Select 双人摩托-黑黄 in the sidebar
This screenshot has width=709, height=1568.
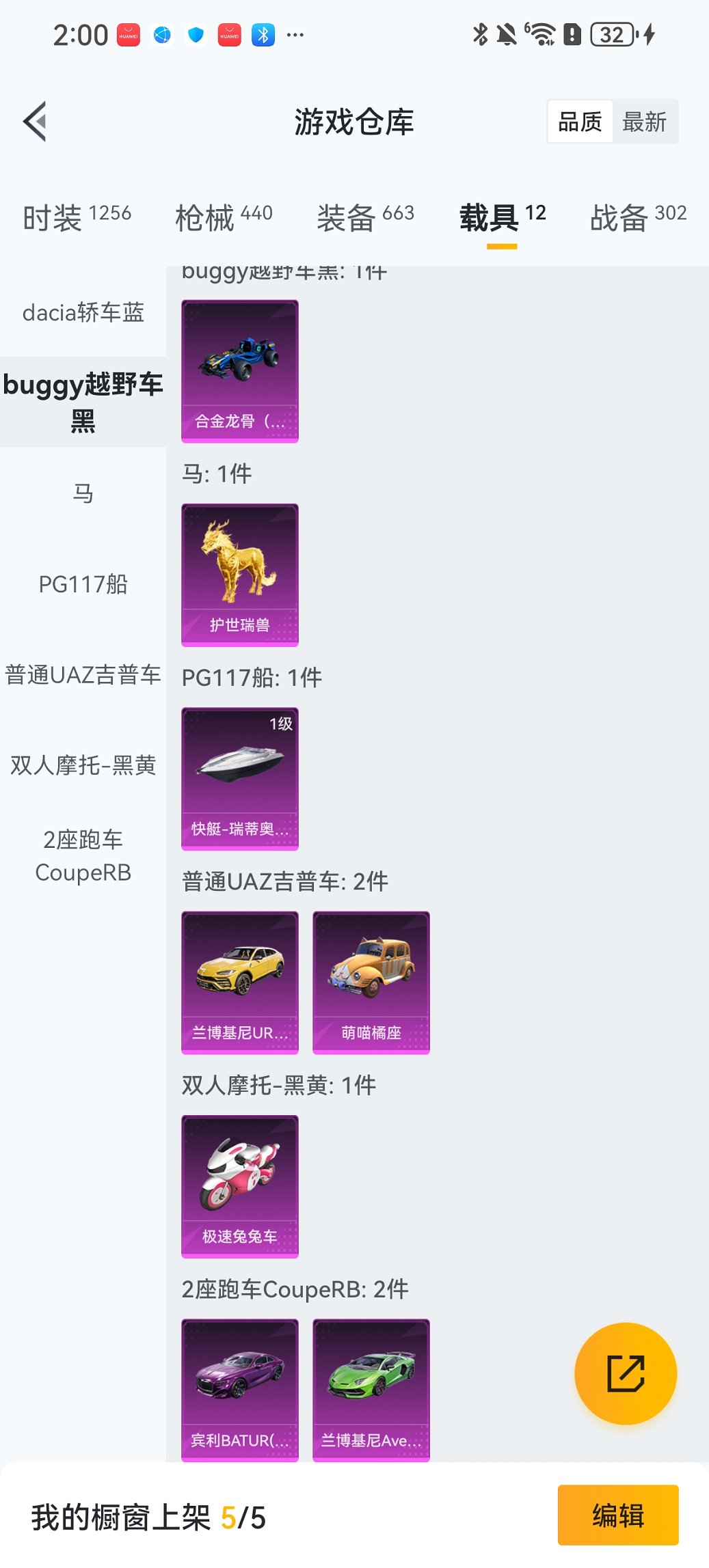tap(83, 765)
